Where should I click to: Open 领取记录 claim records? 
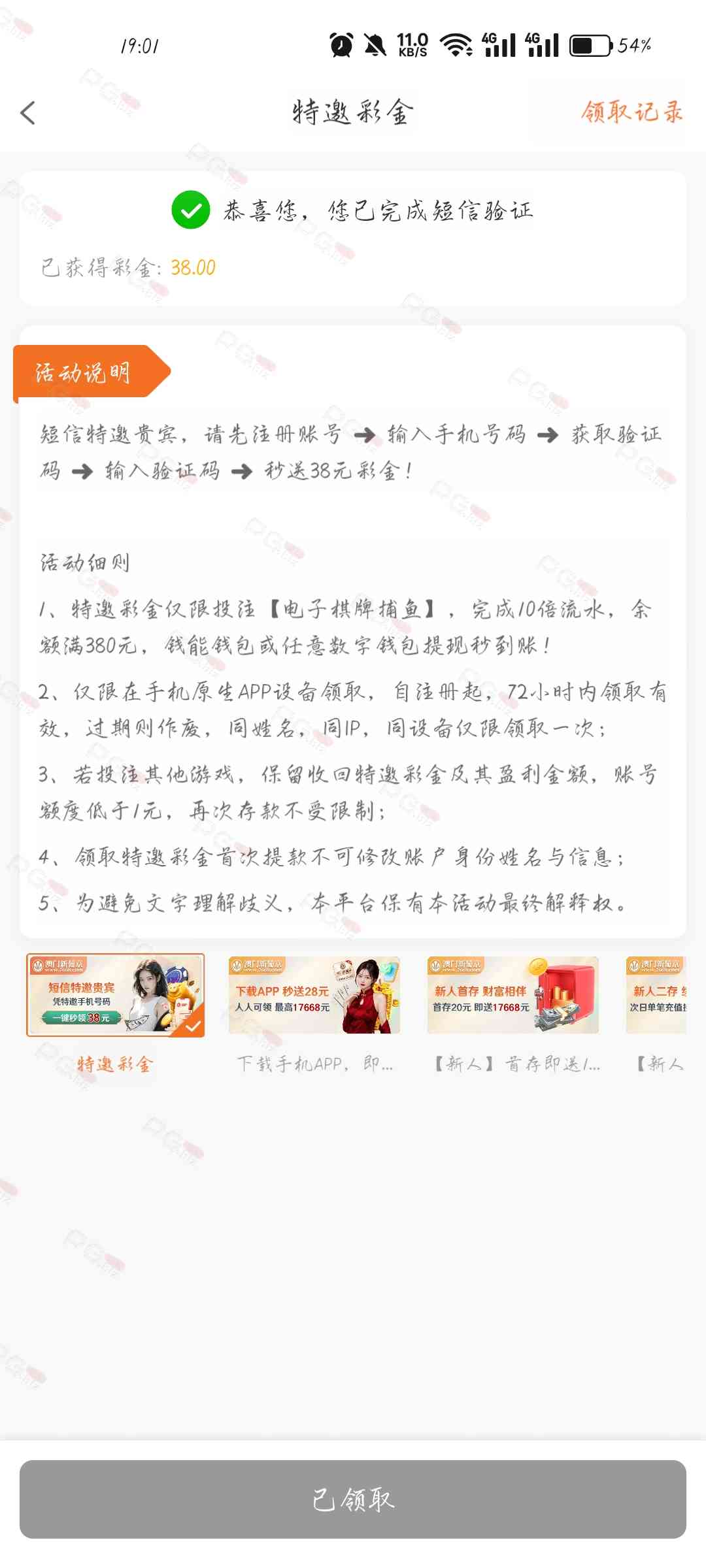pyautogui.click(x=631, y=112)
